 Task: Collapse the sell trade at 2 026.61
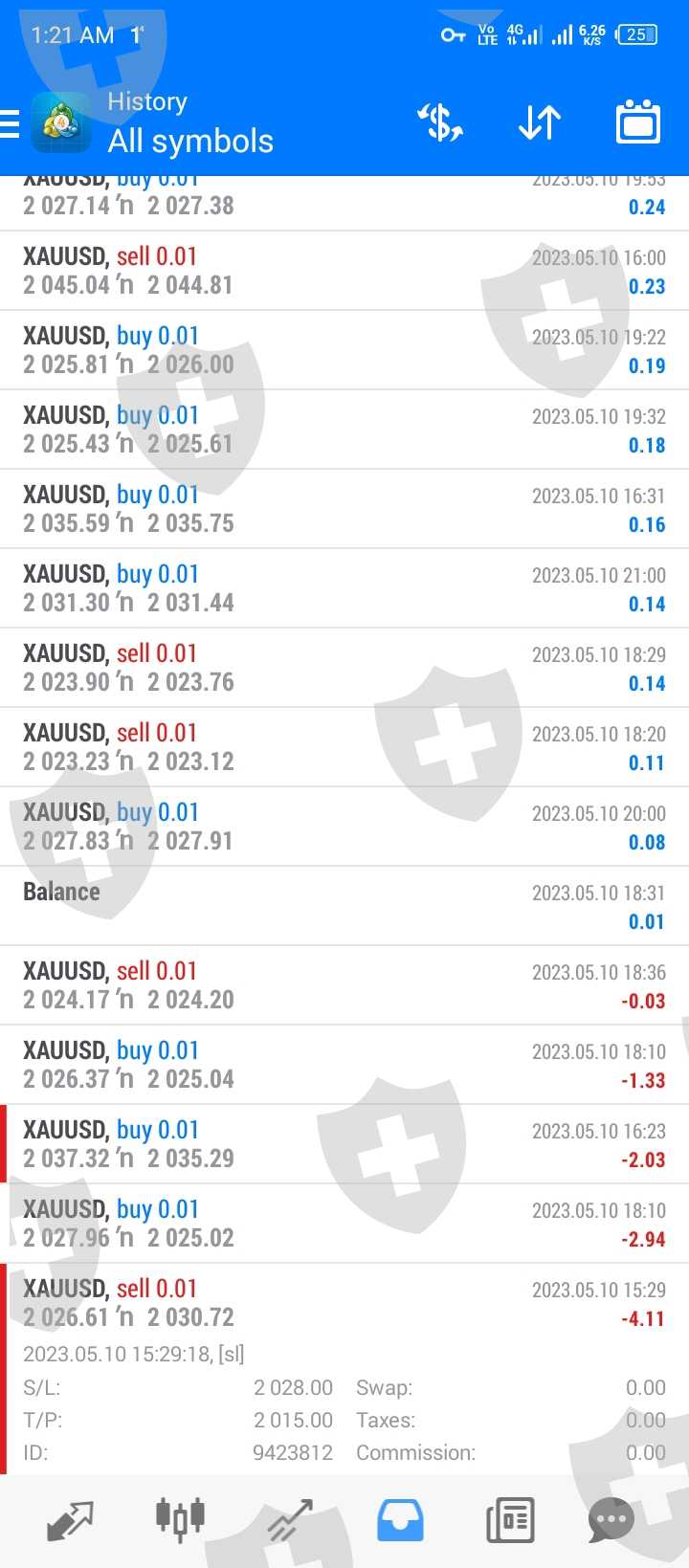point(344,1303)
